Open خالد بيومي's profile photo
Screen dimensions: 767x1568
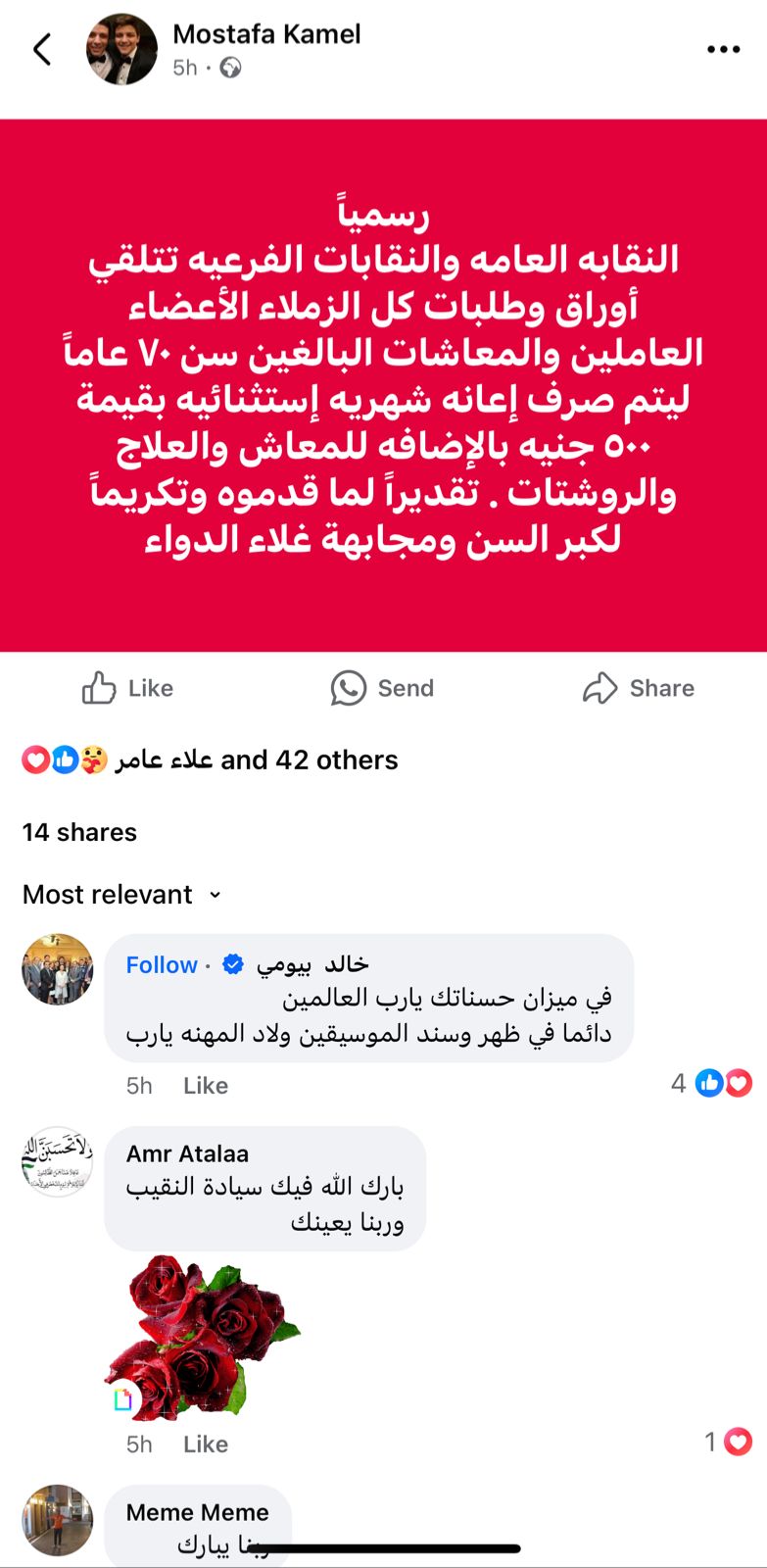[57, 969]
